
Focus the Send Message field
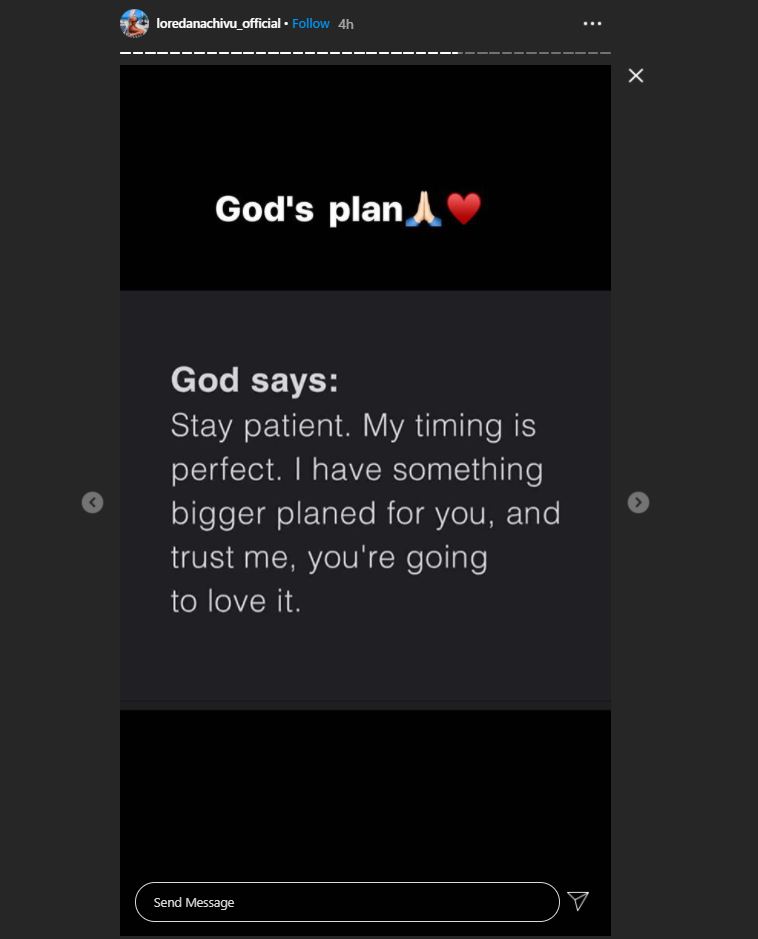(x=346, y=902)
